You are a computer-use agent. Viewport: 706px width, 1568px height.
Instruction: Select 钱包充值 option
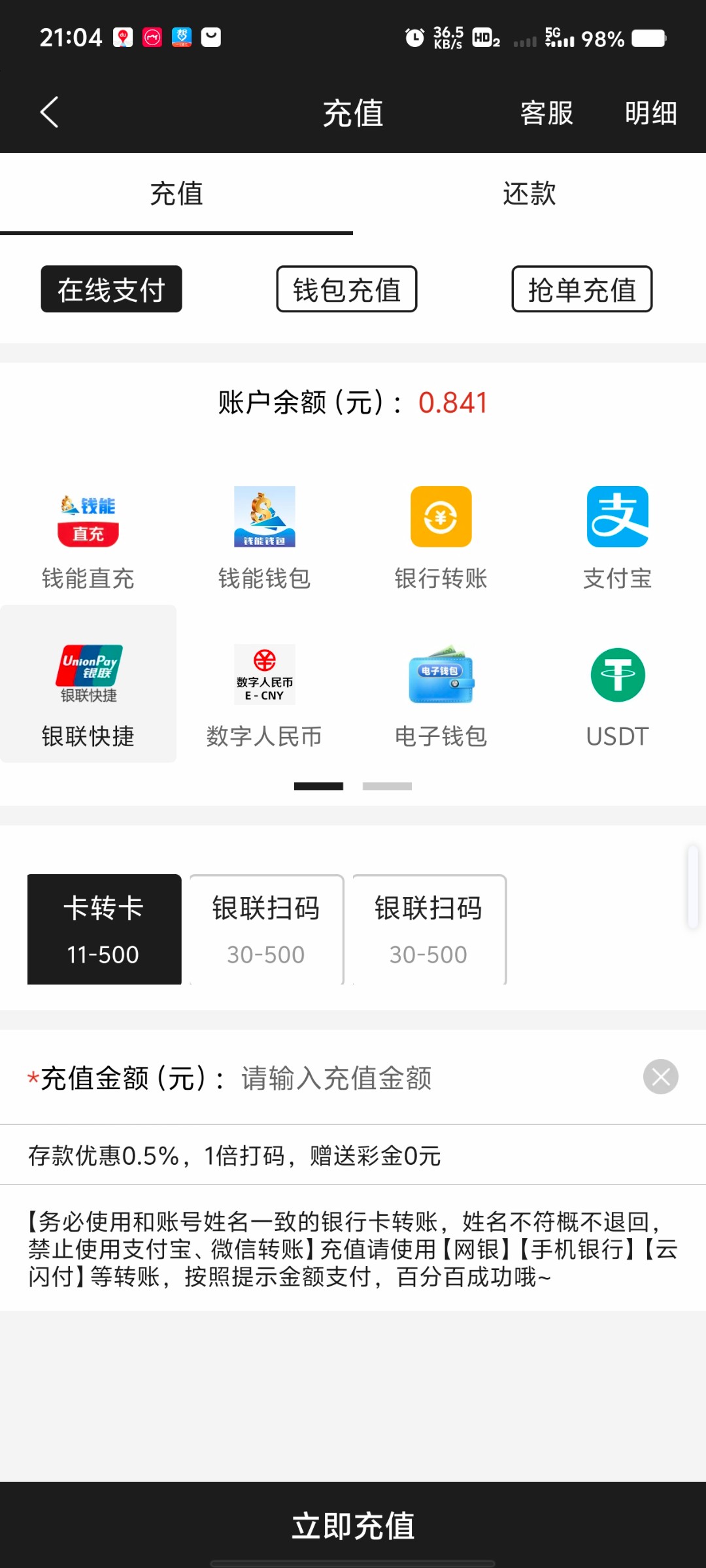point(346,289)
